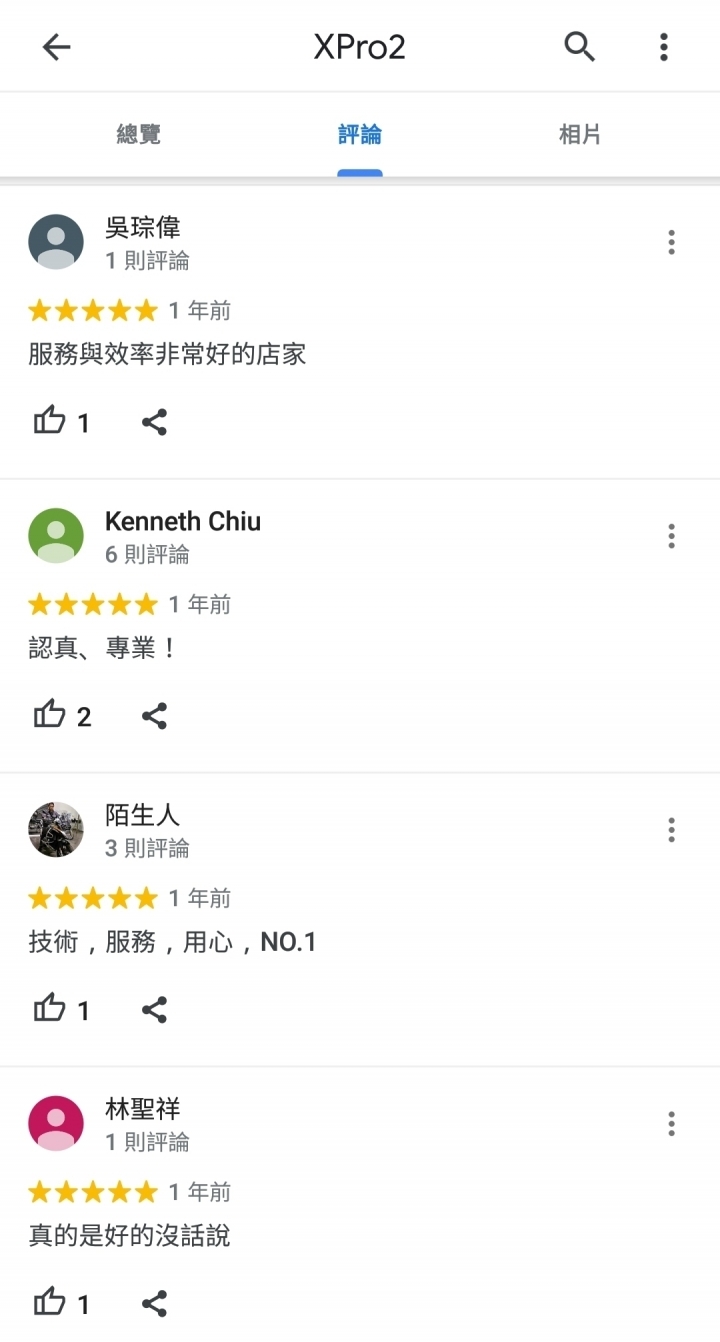Open options for 吳琮偉's review
Viewport: 720px width, 1342px height.
[671, 242]
